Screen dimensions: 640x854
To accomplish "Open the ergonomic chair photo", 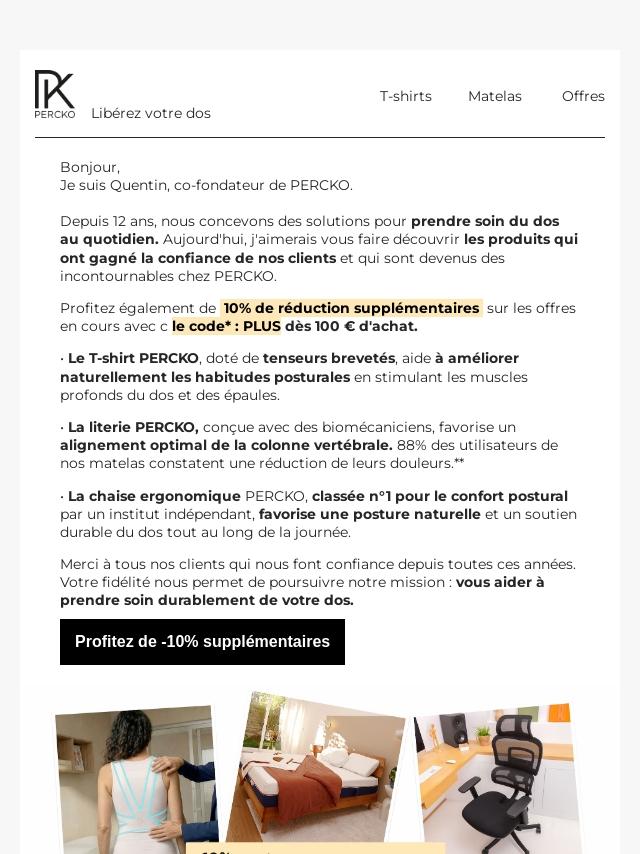I will point(496,779).
